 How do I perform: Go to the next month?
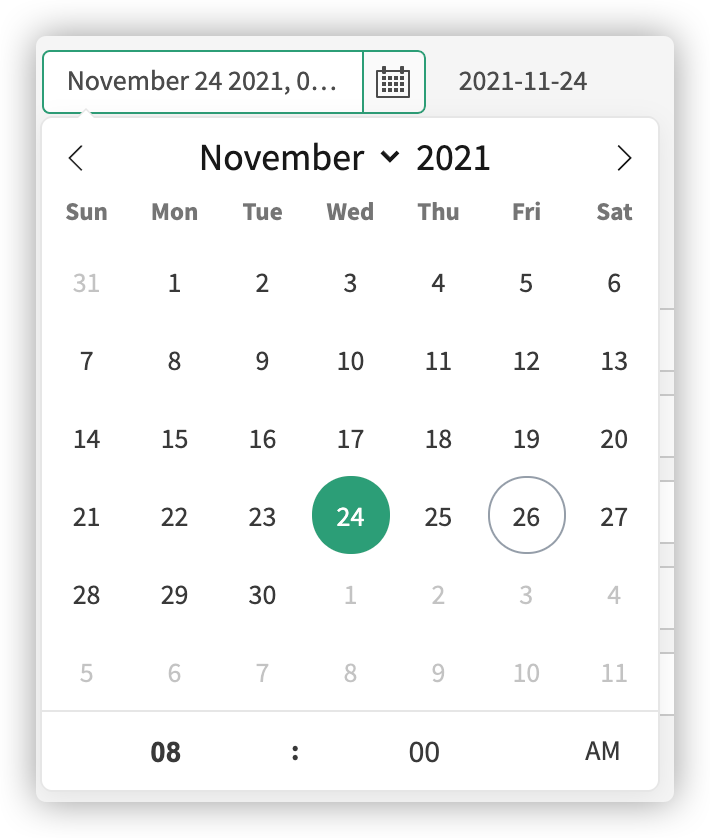pos(623,158)
